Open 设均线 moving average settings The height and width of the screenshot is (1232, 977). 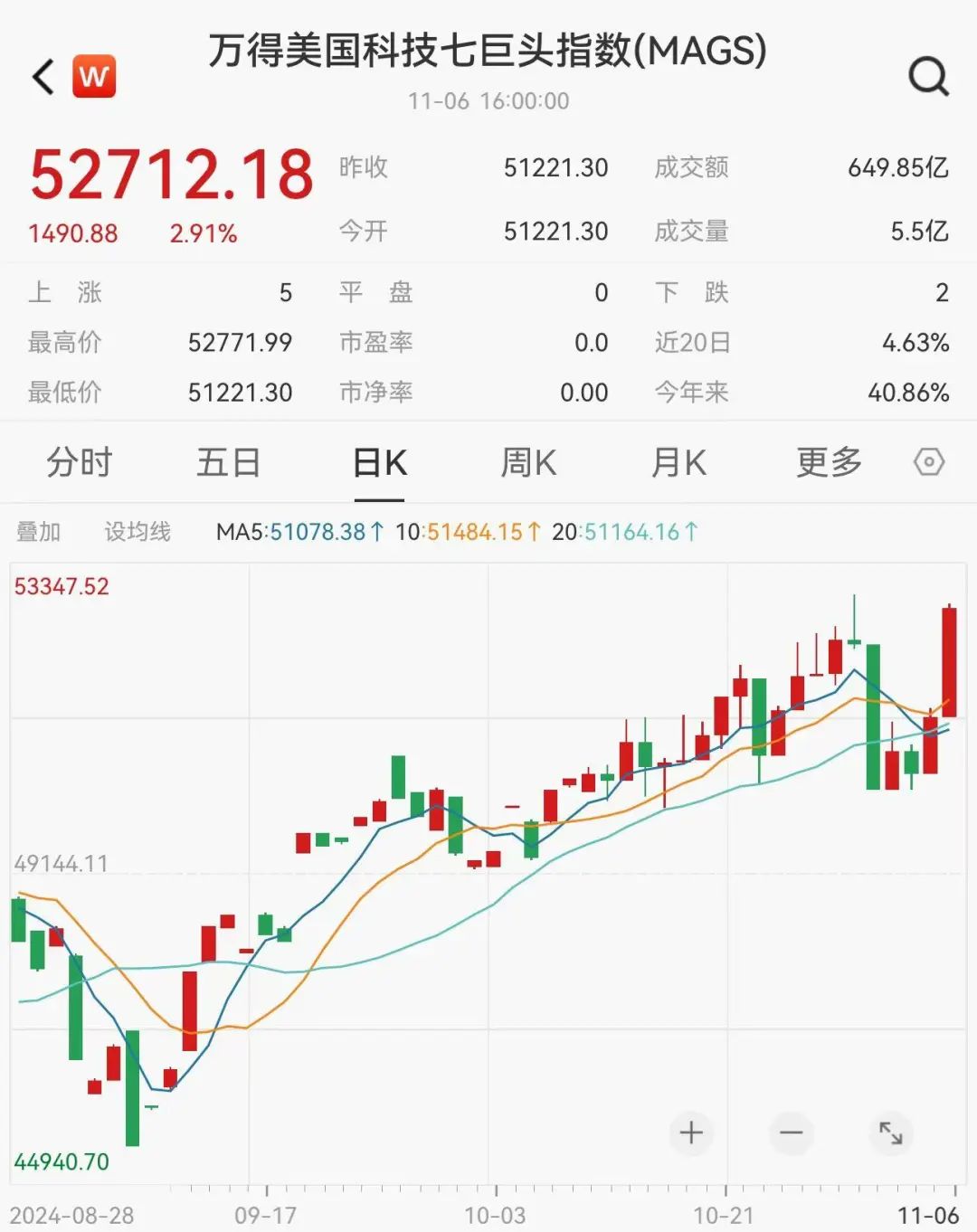138,532
